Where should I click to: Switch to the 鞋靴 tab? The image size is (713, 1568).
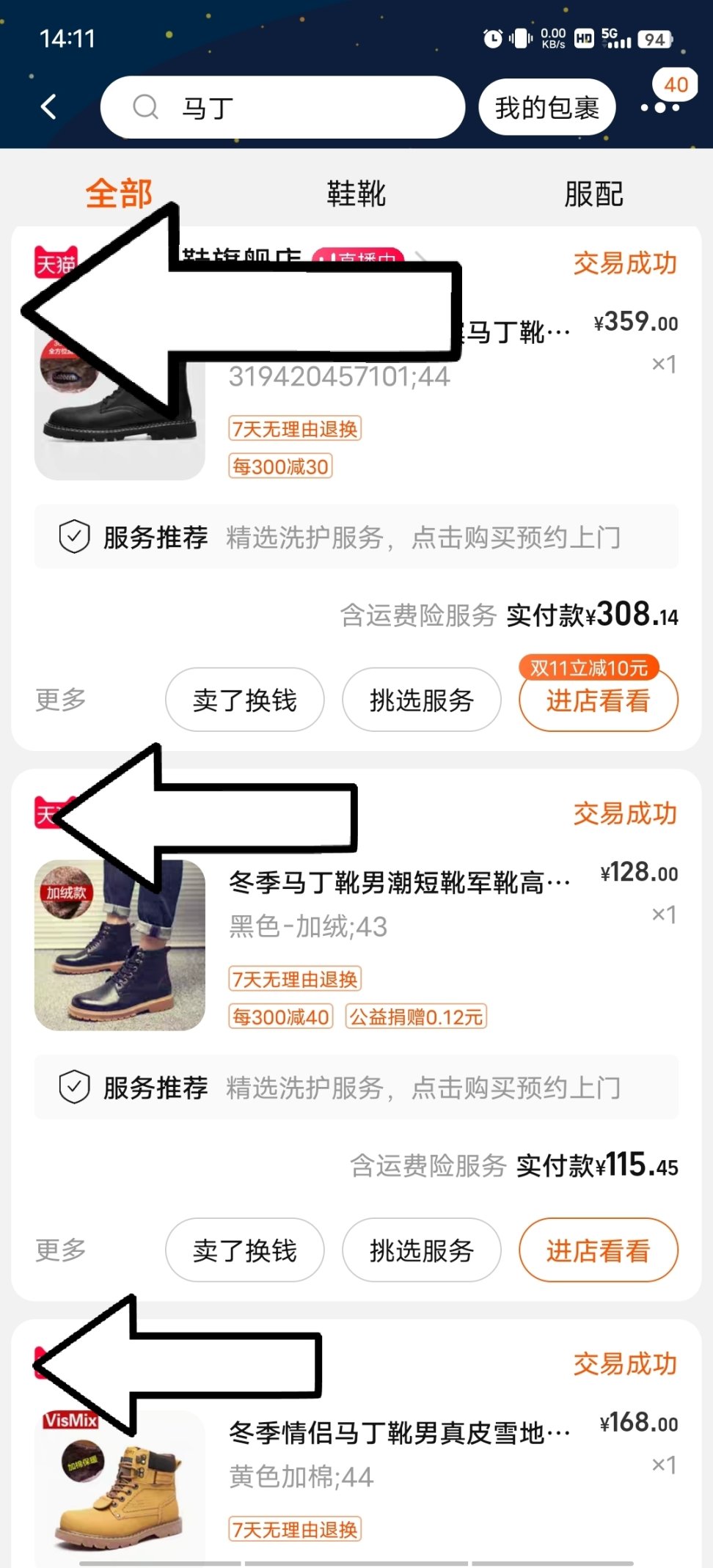click(x=356, y=194)
